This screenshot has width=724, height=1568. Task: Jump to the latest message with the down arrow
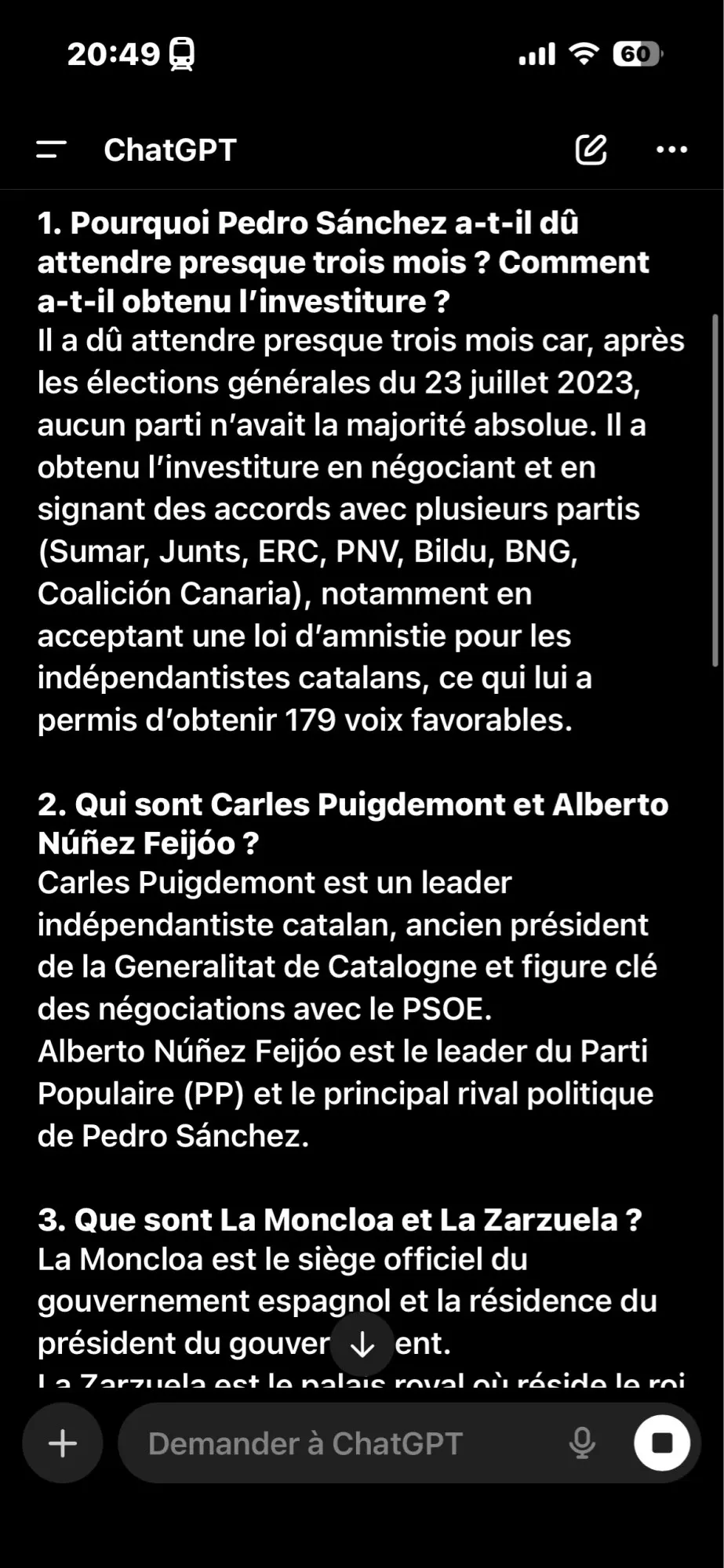[362, 1345]
